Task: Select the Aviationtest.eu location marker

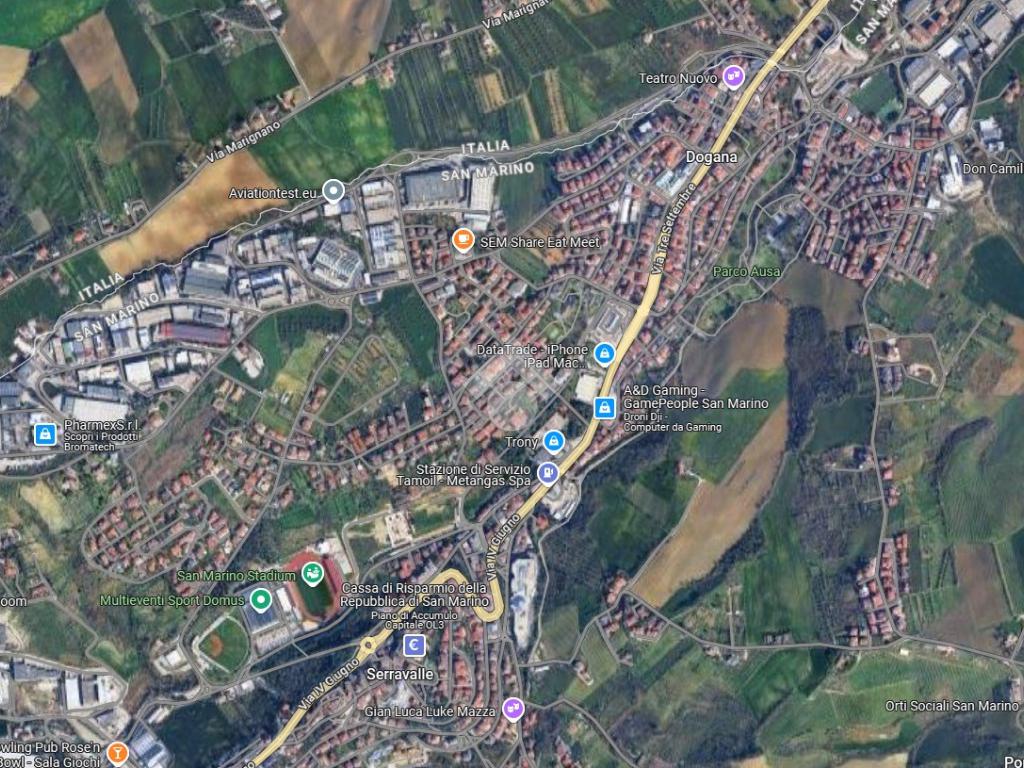Action: (x=334, y=190)
